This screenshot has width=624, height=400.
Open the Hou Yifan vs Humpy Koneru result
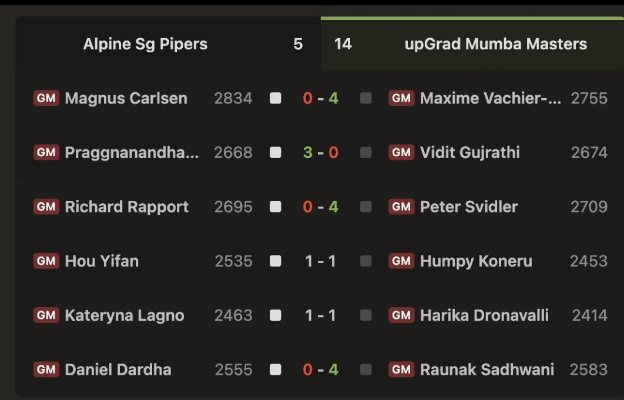pyautogui.click(x=320, y=261)
